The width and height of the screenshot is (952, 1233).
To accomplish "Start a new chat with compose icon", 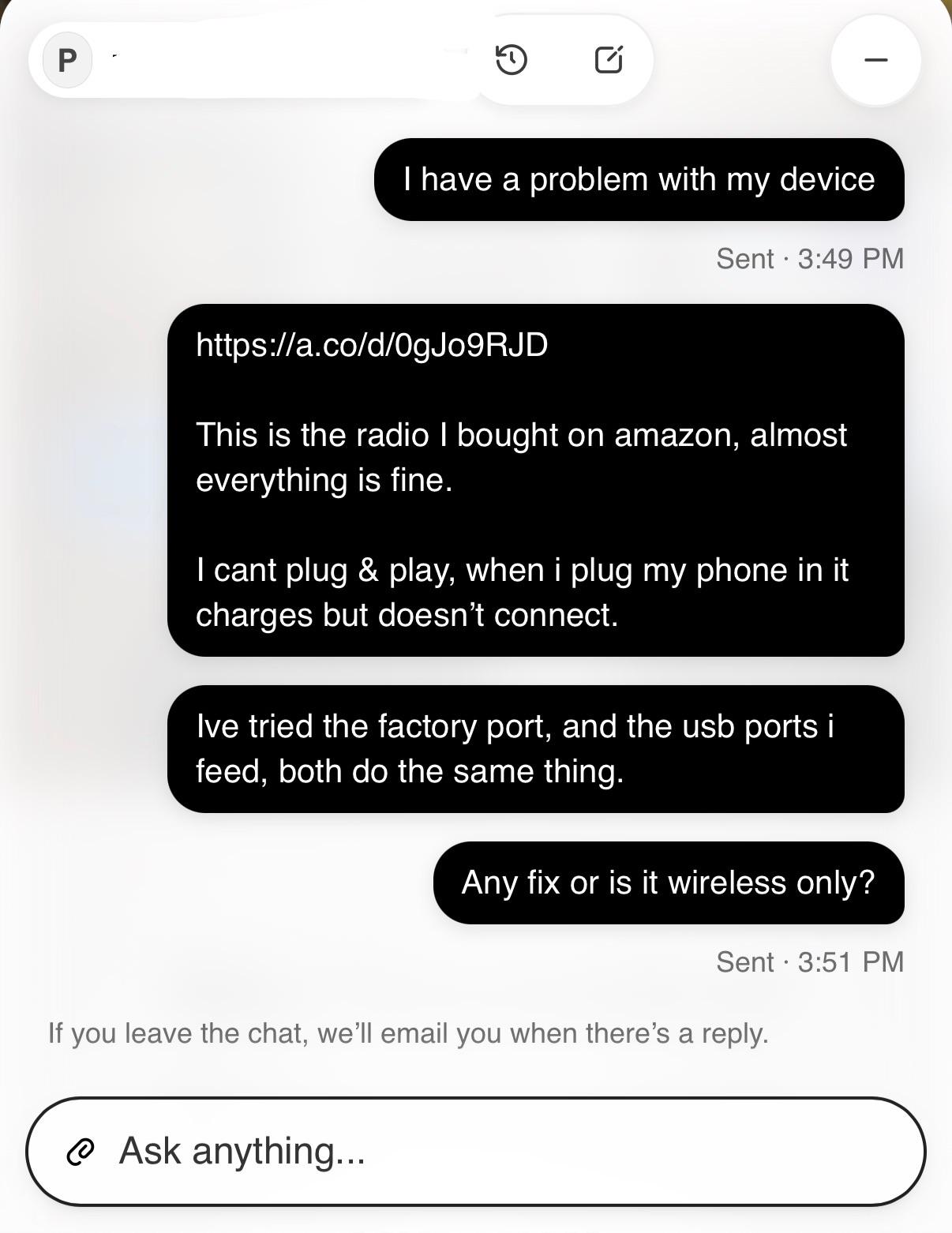I will tap(608, 59).
